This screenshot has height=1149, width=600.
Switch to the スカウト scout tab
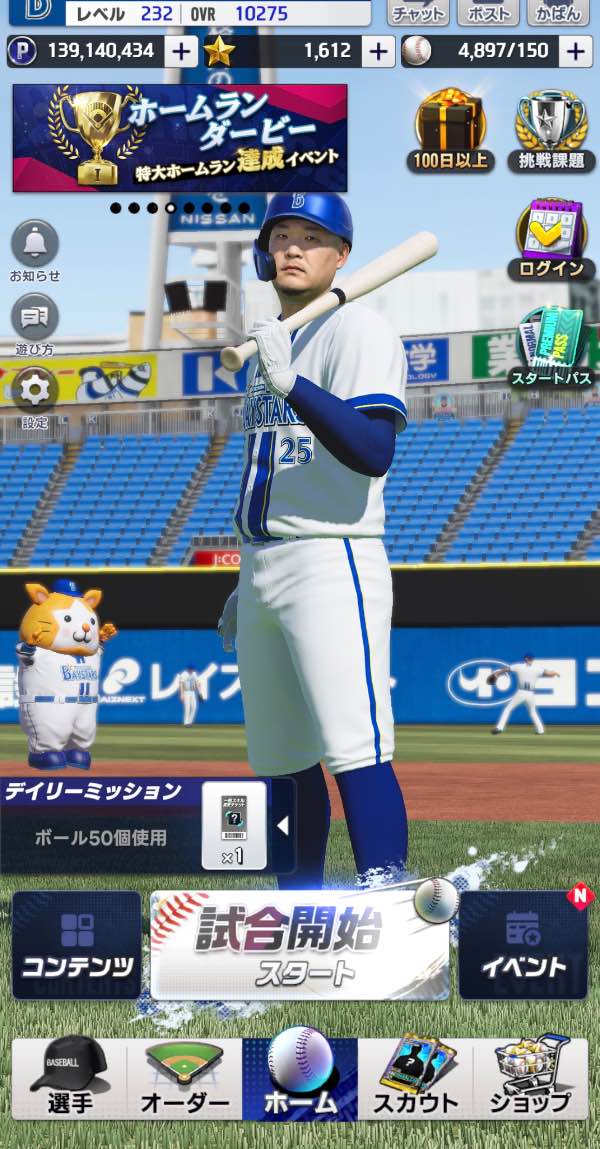(415, 1078)
